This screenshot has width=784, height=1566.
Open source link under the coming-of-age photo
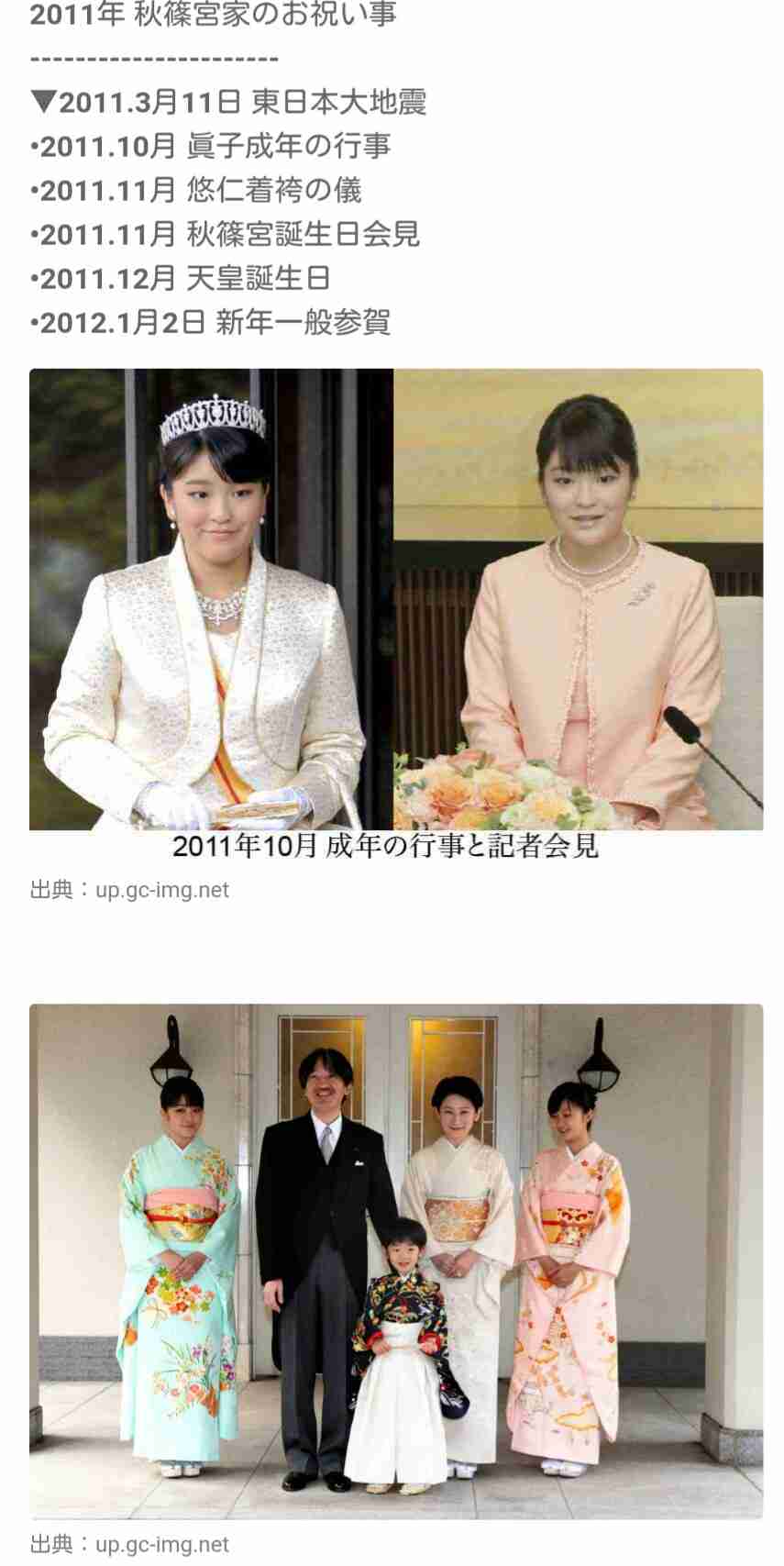point(129,890)
